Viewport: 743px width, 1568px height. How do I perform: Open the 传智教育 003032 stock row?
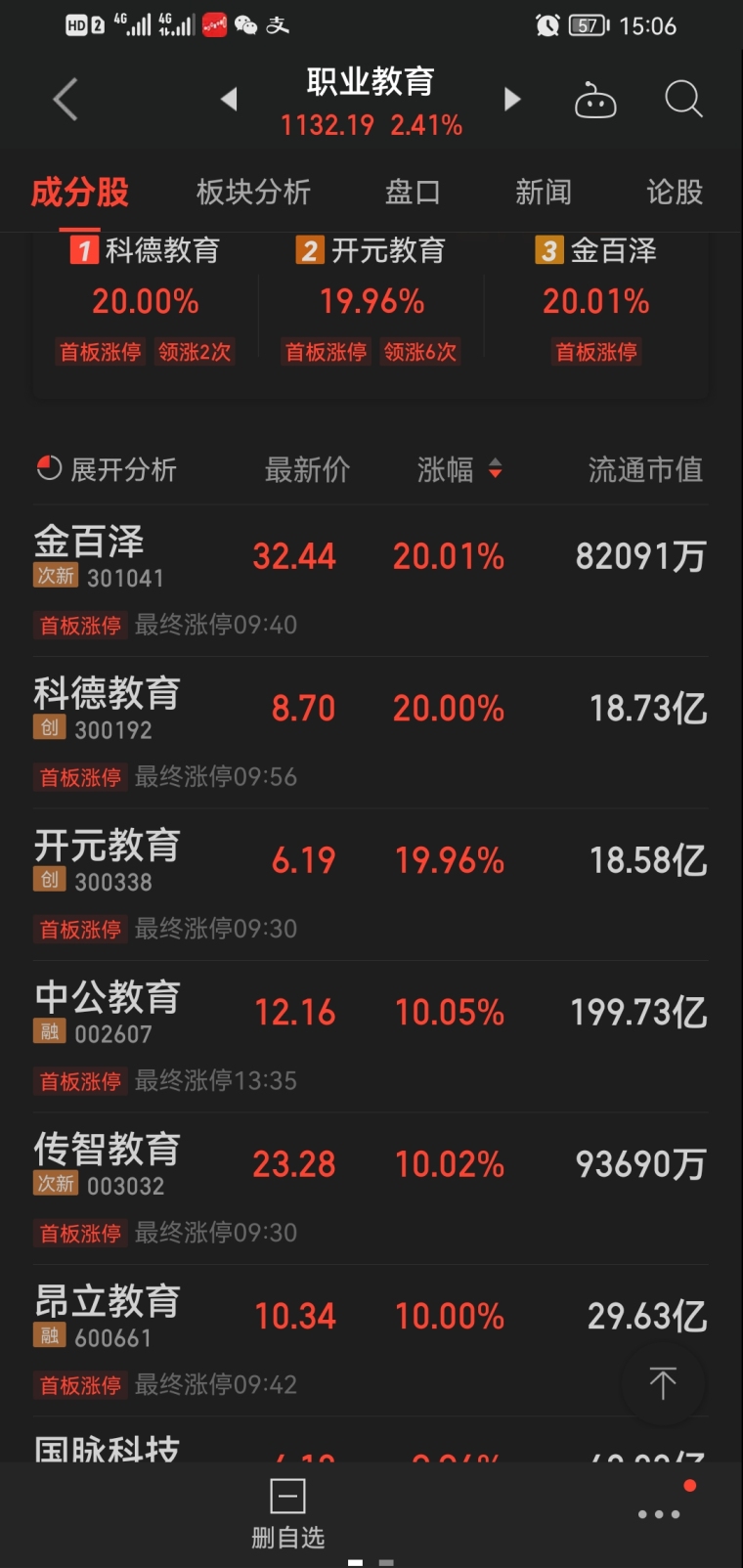[x=371, y=1189]
